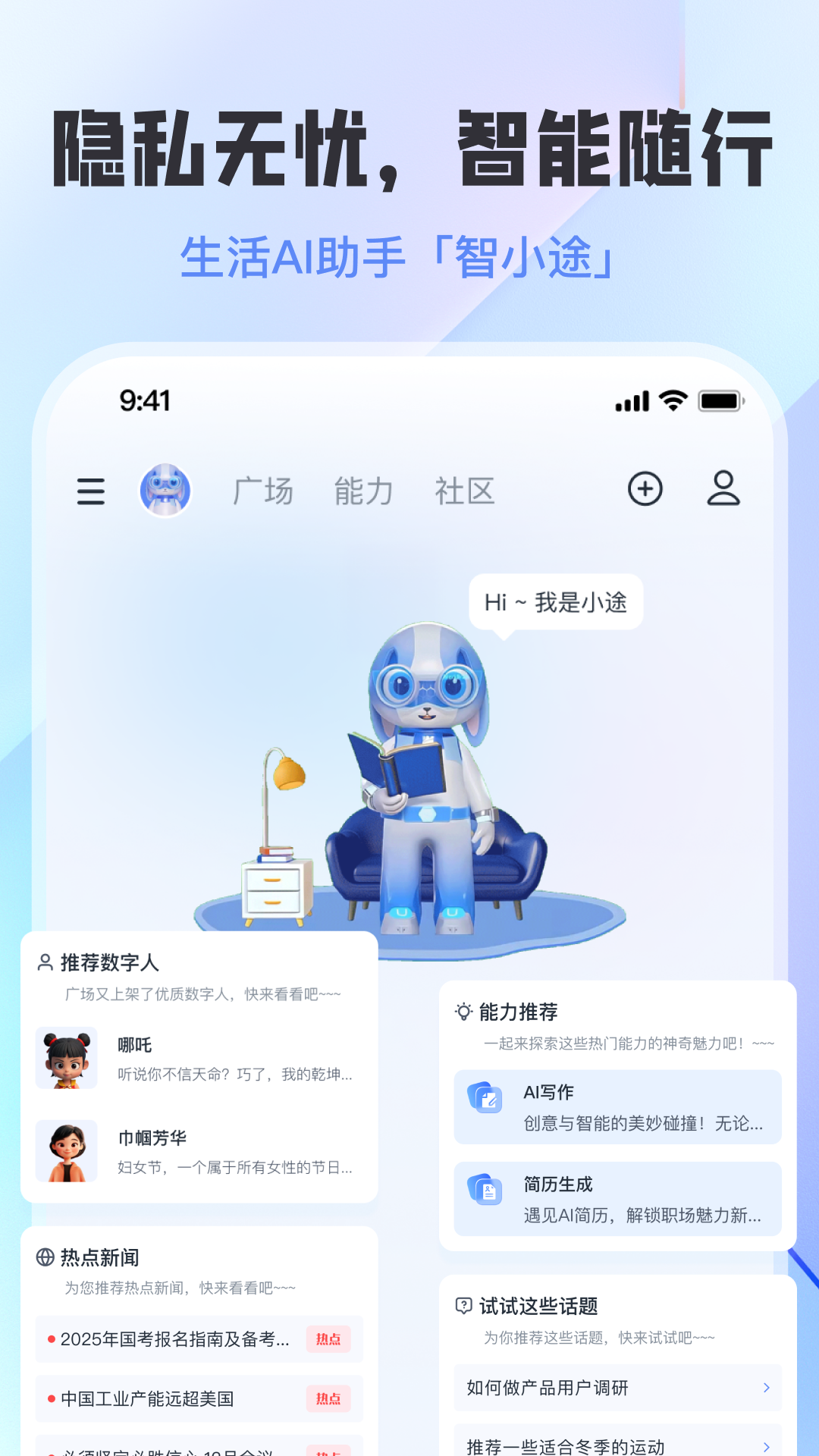819x1456 pixels.
Task: Switch to the 能力 tab
Action: [x=362, y=489]
